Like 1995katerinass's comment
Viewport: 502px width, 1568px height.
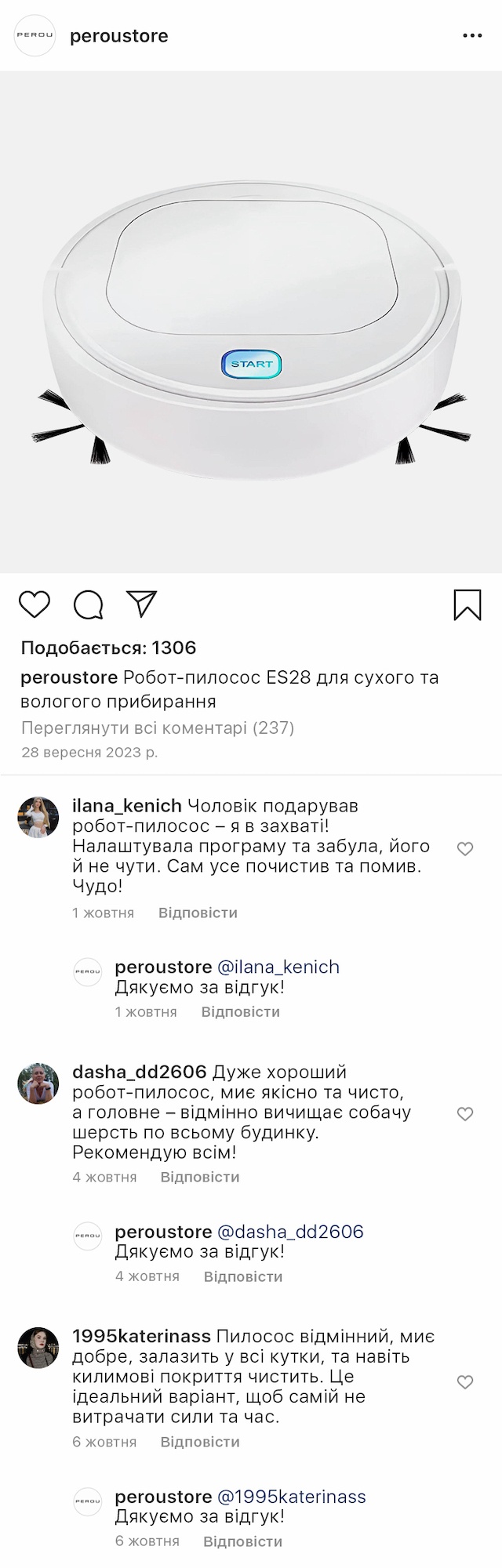click(x=465, y=1382)
